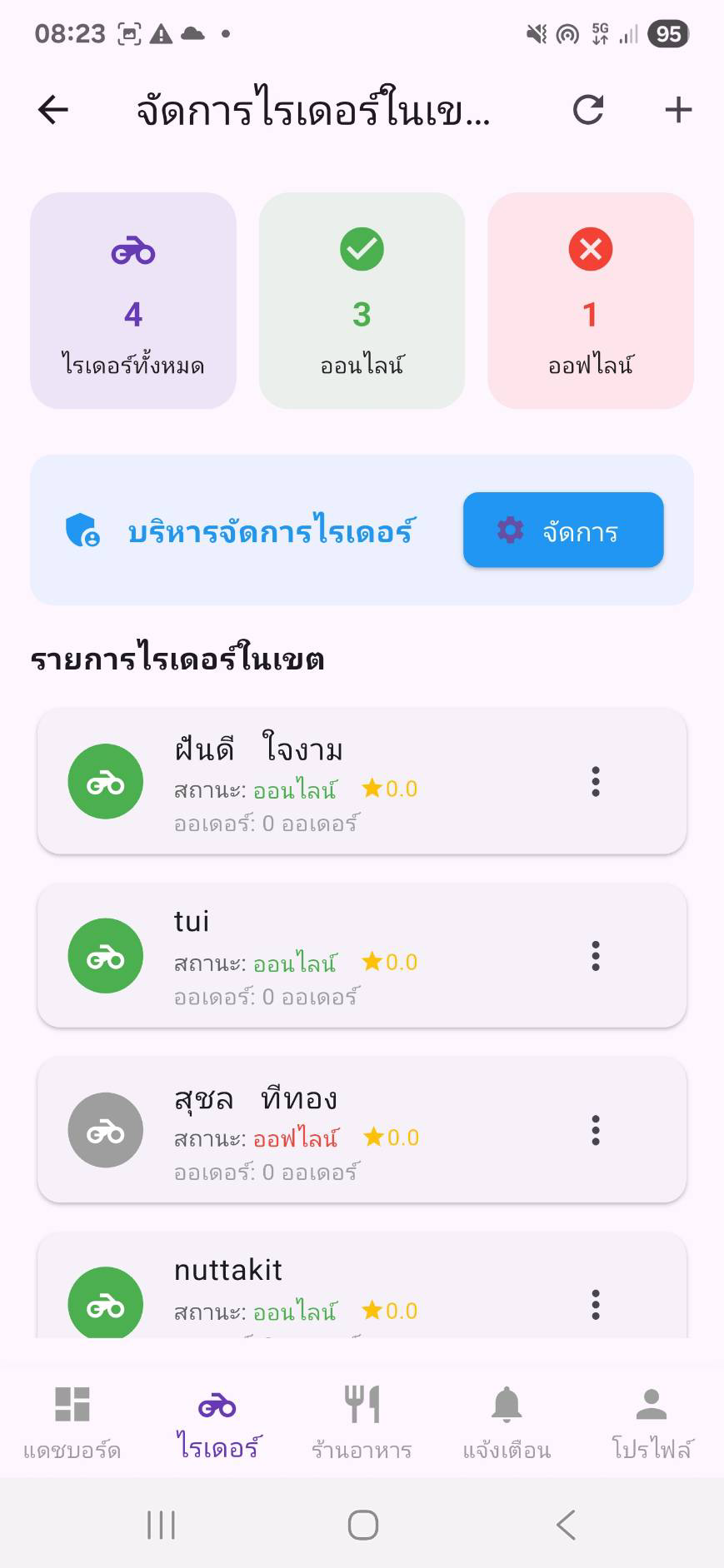
Task: Open the three-dot menu for tui
Action: (595, 956)
